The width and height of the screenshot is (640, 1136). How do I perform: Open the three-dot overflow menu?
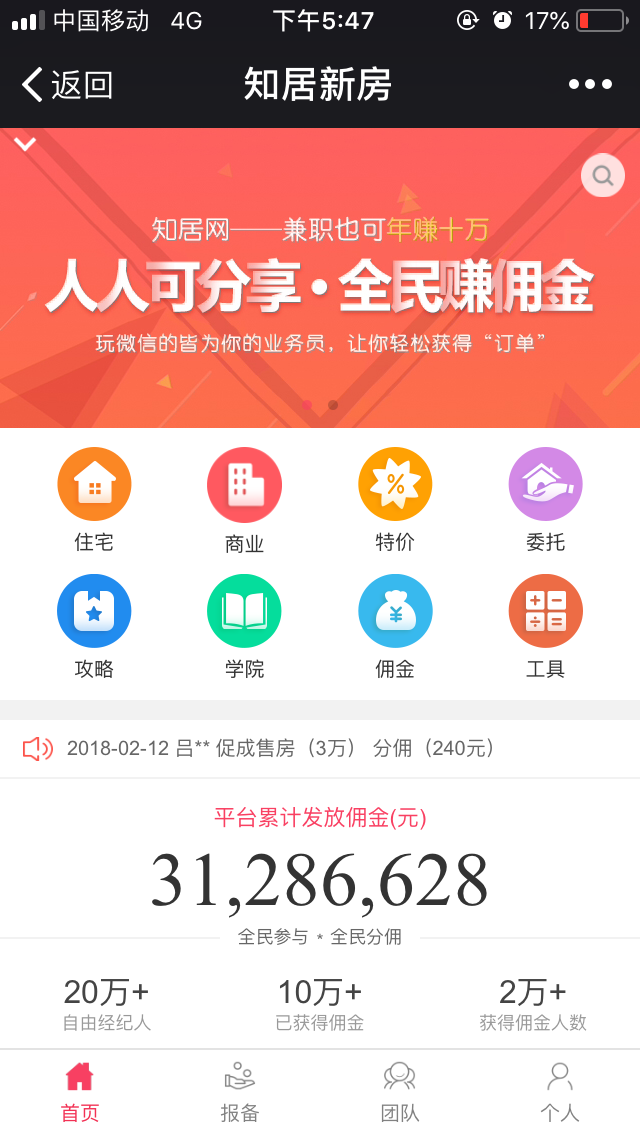pos(590,85)
